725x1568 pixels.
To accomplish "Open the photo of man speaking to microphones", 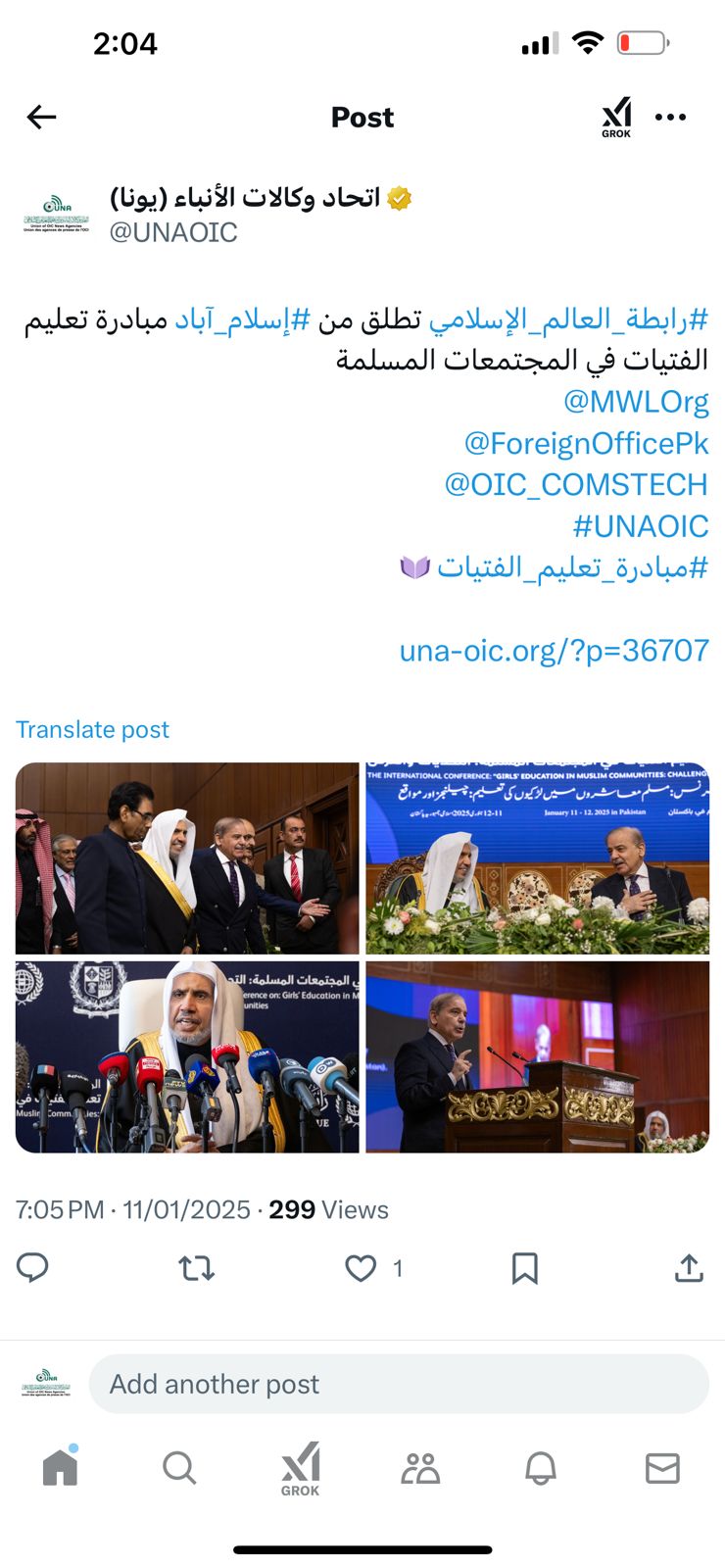I will pyautogui.click(x=187, y=1056).
